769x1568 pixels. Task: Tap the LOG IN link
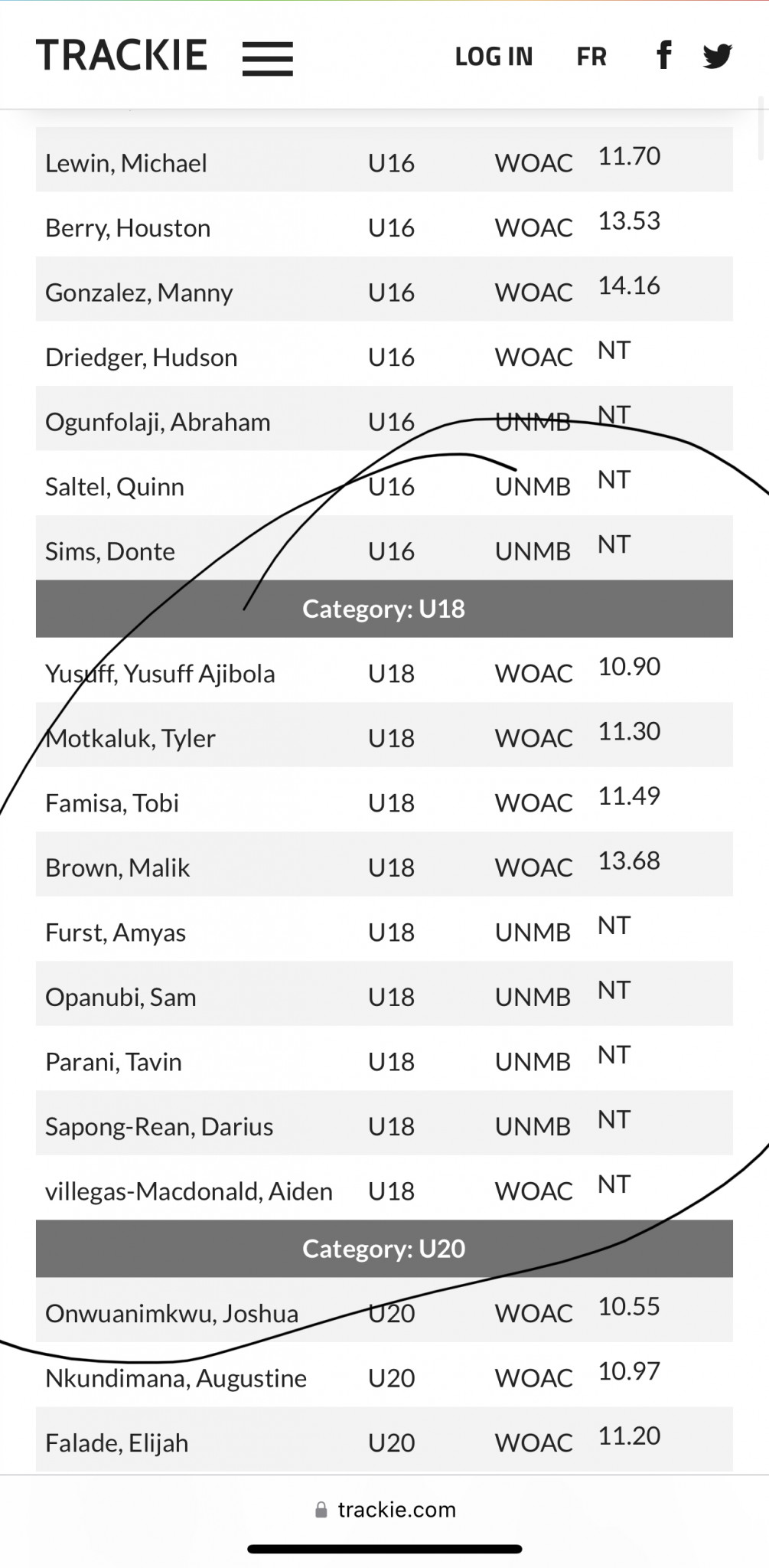[494, 57]
